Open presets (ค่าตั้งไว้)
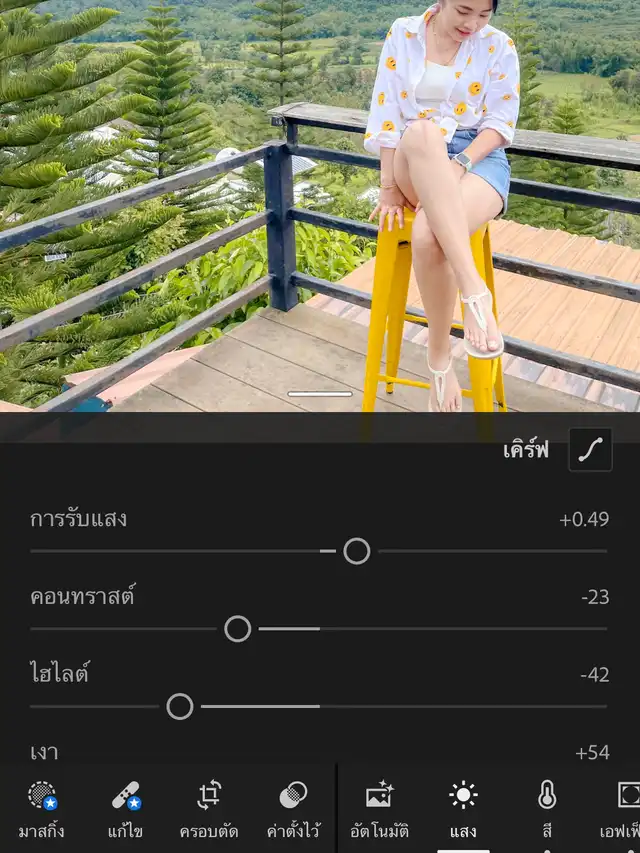Image resolution: width=640 pixels, height=853 pixels. tap(293, 807)
